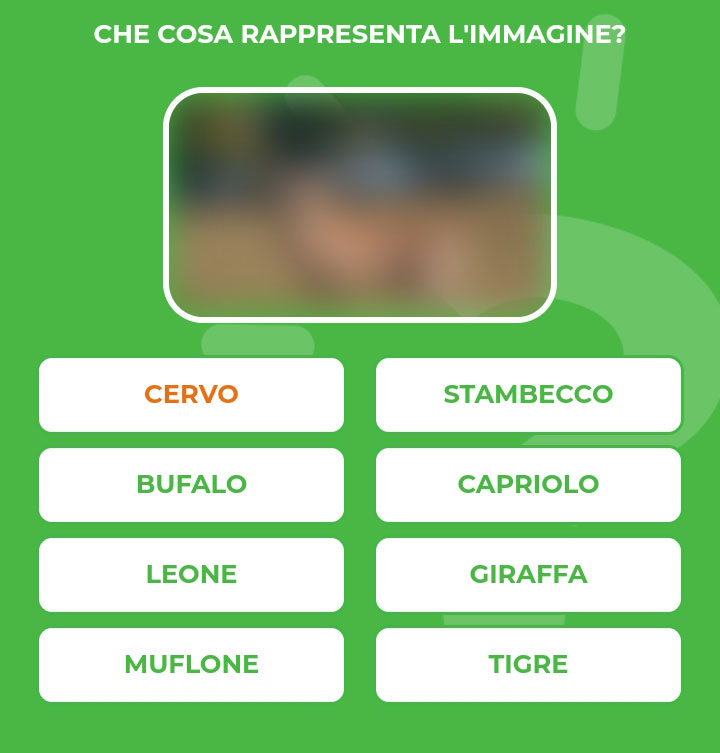
Task: Click the answer below STAMBECCO
Action: click(x=528, y=485)
